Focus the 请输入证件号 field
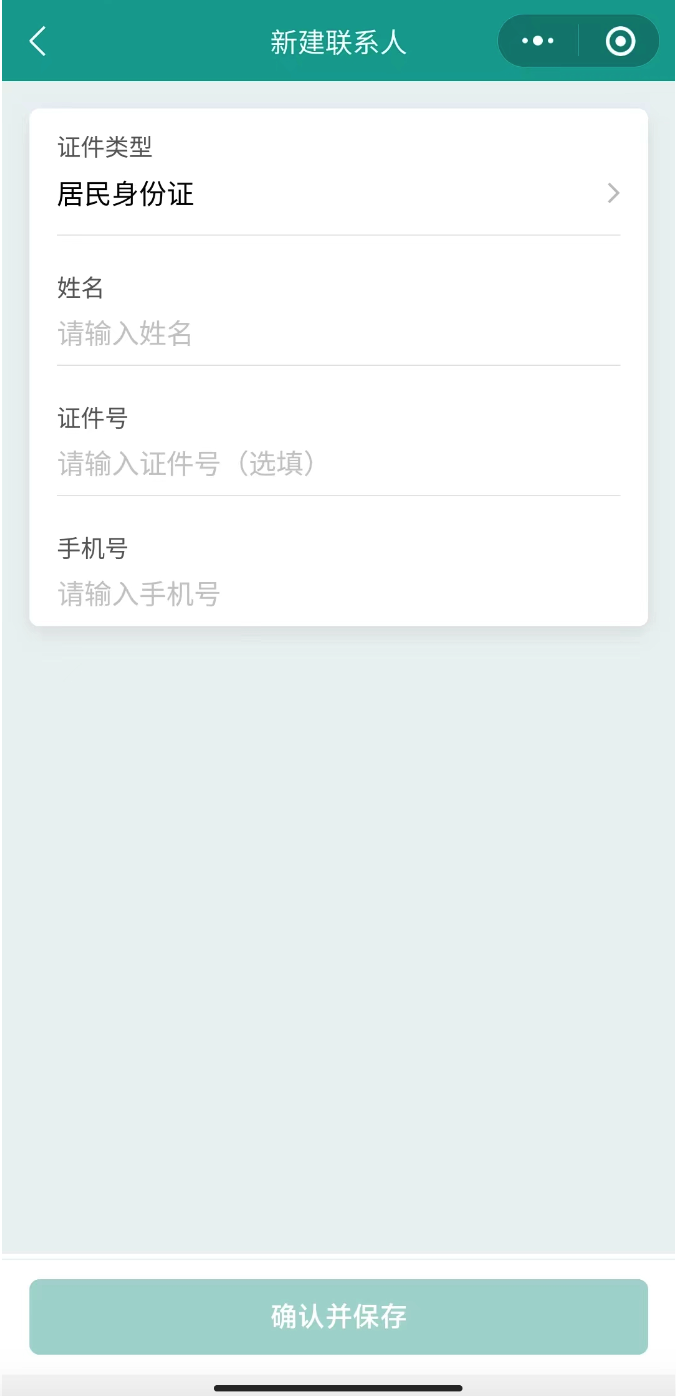This screenshot has width=676, height=1396. tap(339, 464)
